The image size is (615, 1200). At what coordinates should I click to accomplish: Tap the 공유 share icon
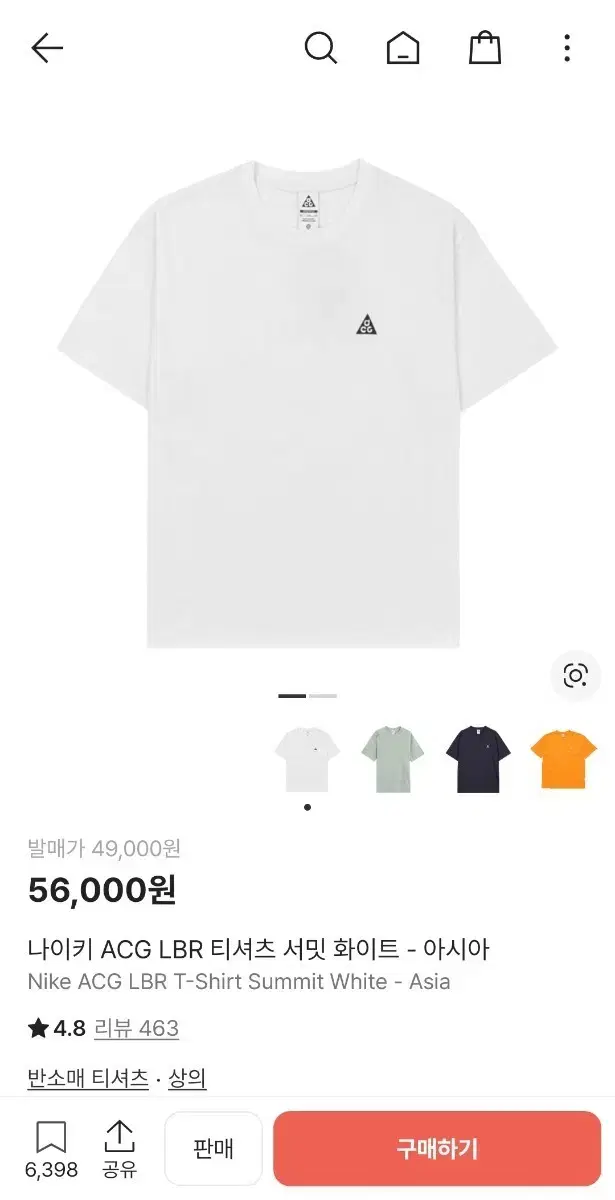[x=119, y=1148]
